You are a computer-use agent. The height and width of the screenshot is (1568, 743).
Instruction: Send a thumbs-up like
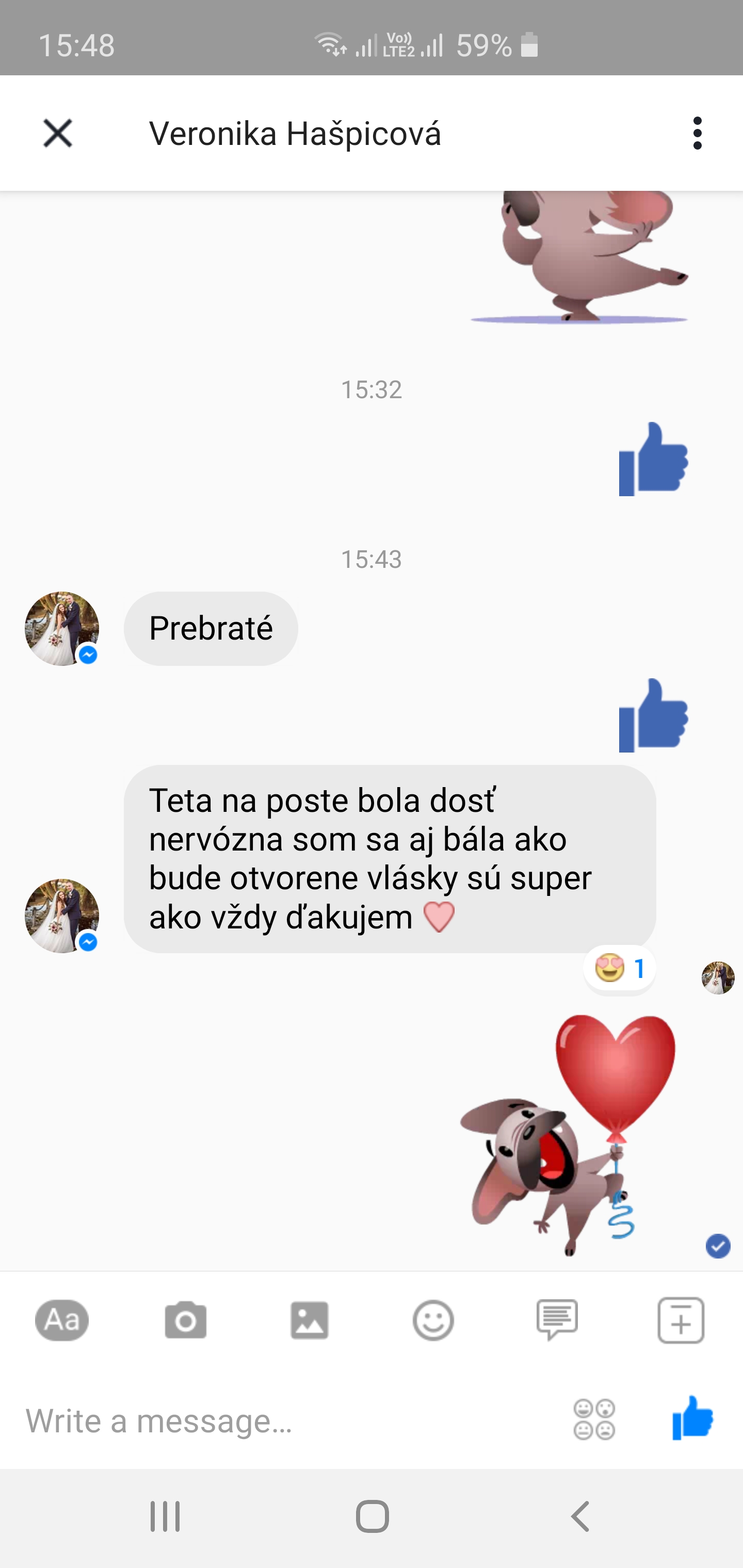[692, 1418]
